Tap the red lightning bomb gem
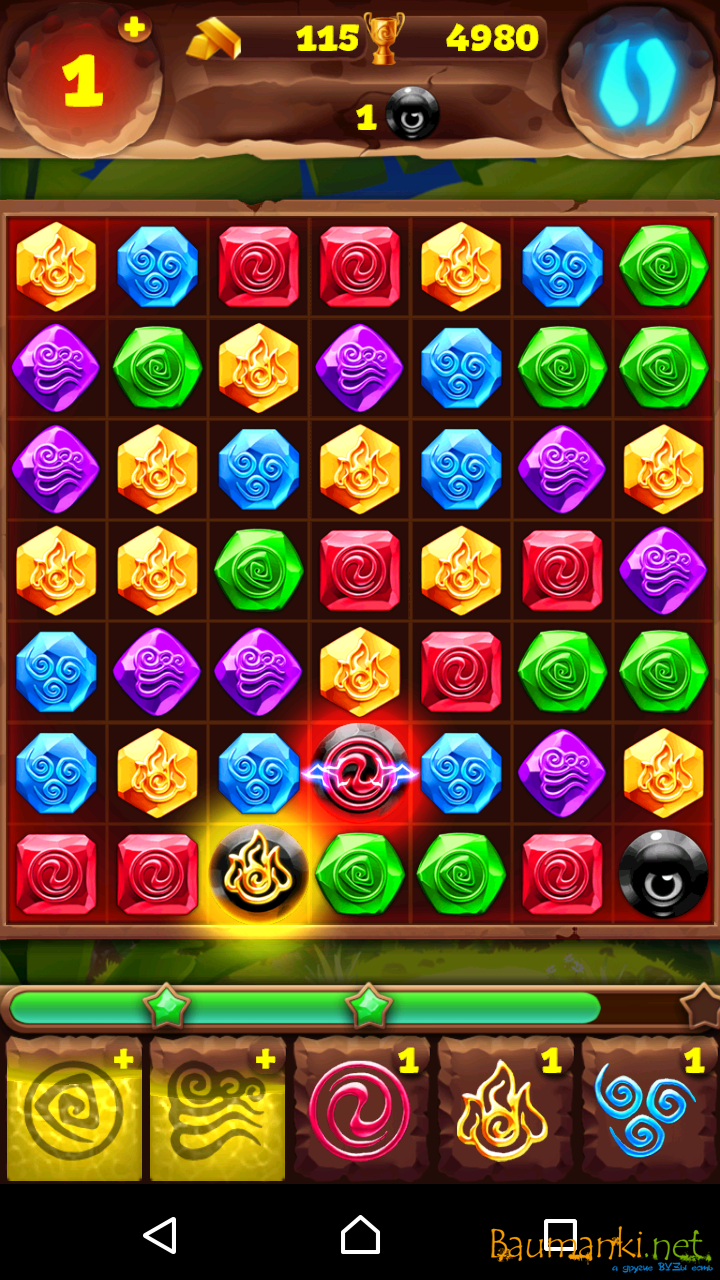The image size is (720, 1280). tap(360, 771)
